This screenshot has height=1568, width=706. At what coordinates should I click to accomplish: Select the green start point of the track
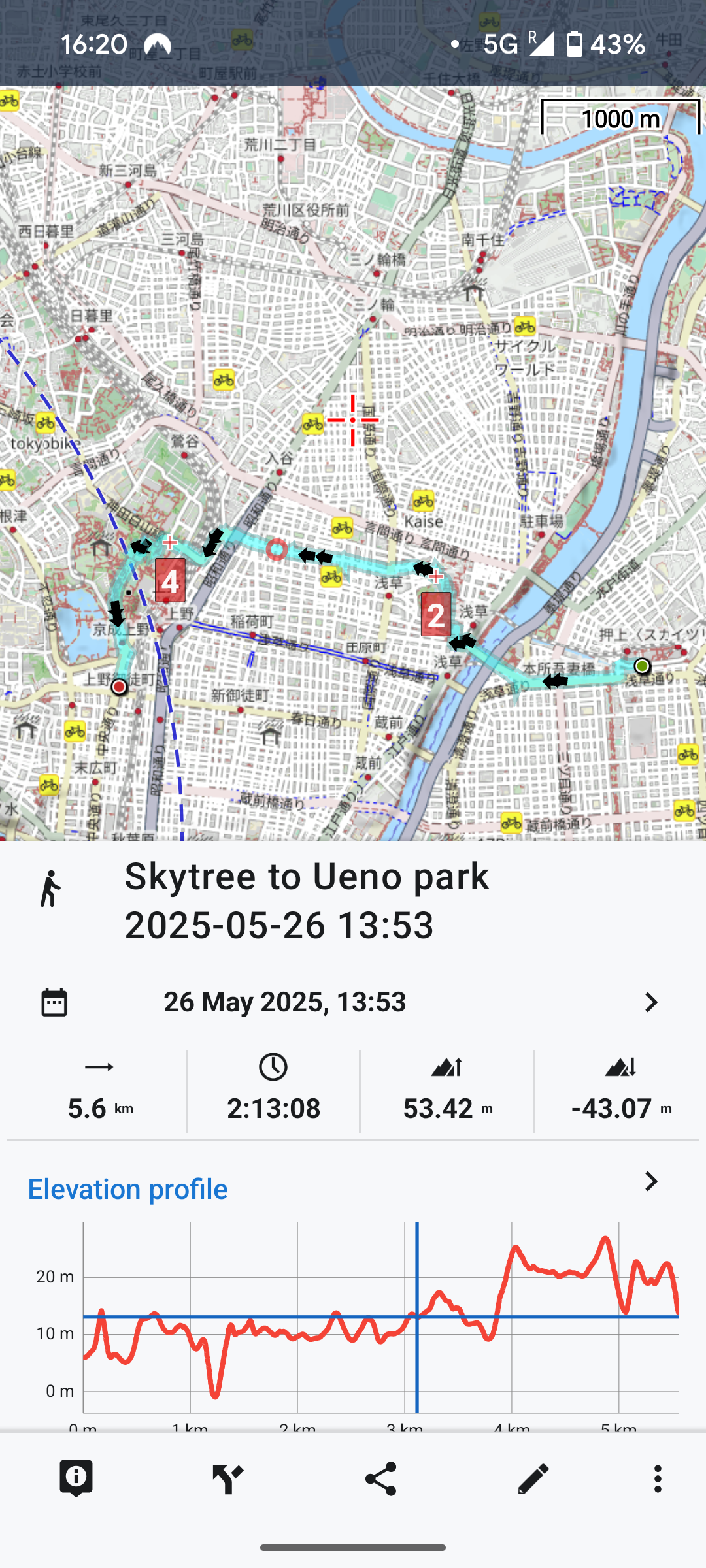pos(642,666)
